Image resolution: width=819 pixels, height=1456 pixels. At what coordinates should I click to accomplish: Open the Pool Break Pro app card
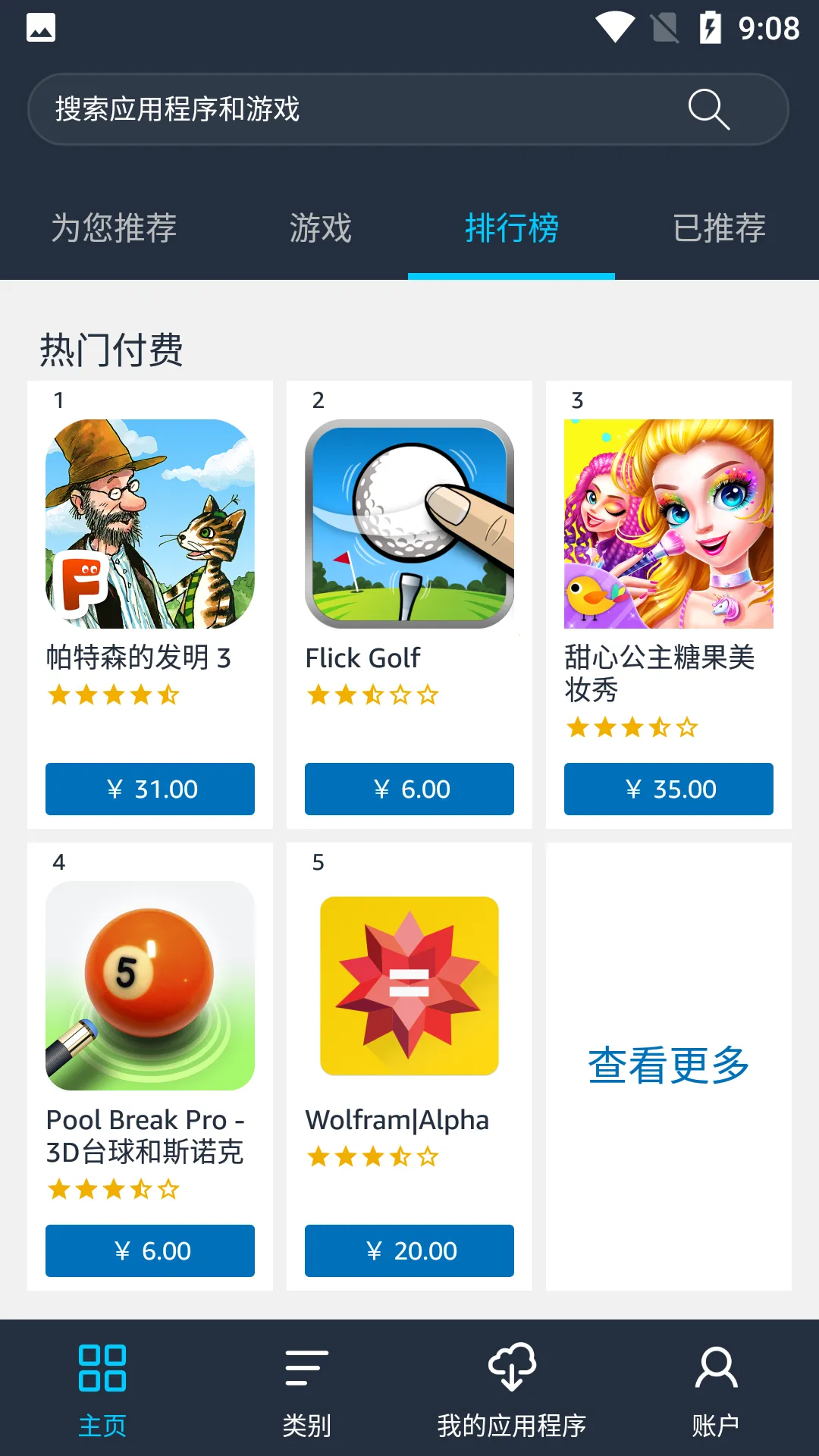point(150,986)
